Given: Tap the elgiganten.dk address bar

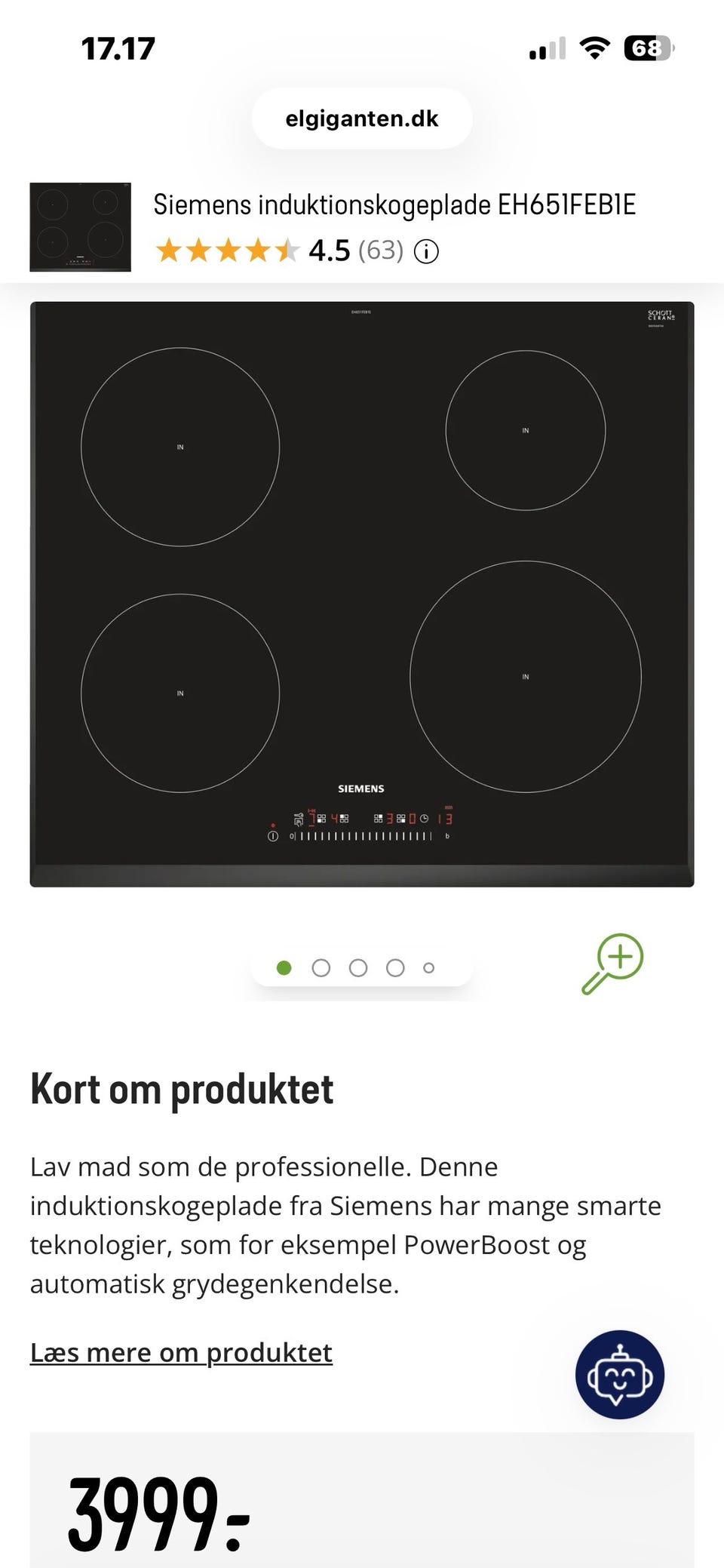Looking at the screenshot, I should click(x=362, y=118).
